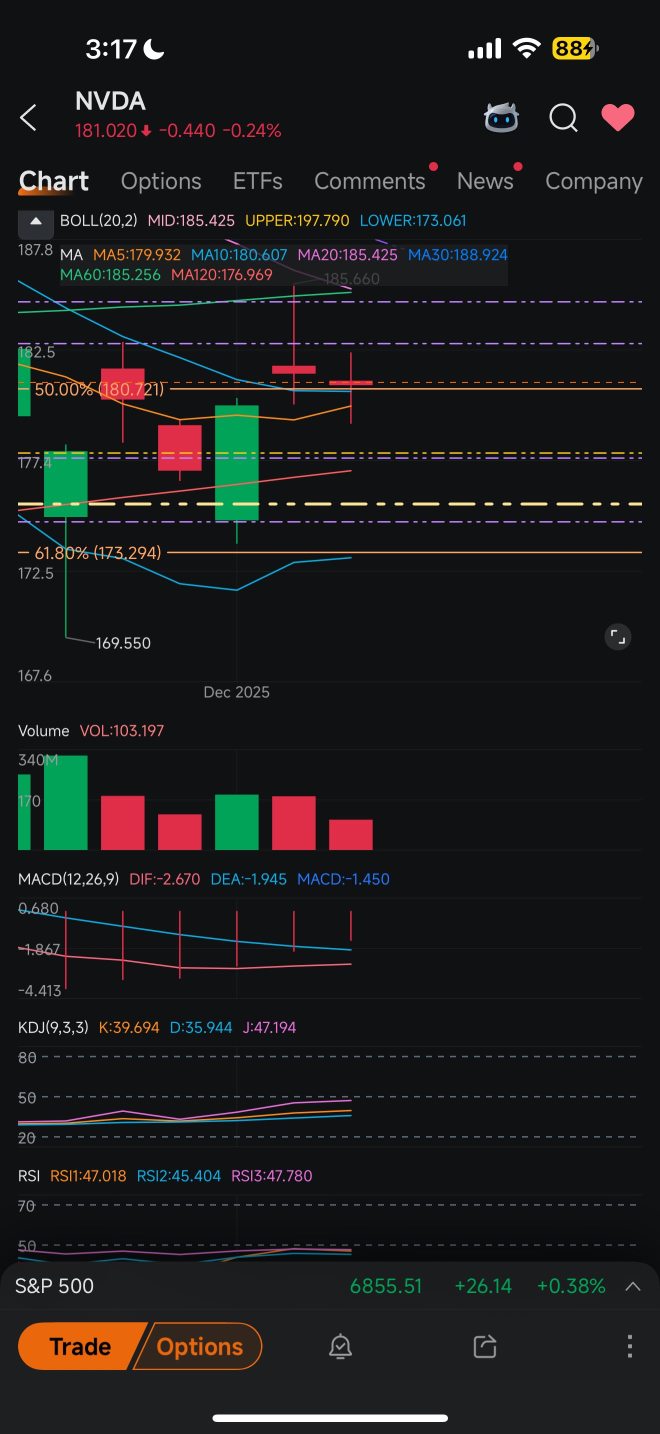The image size is (660, 1434).
Task: Set a price alert with the bell icon
Action: point(340,1347)
